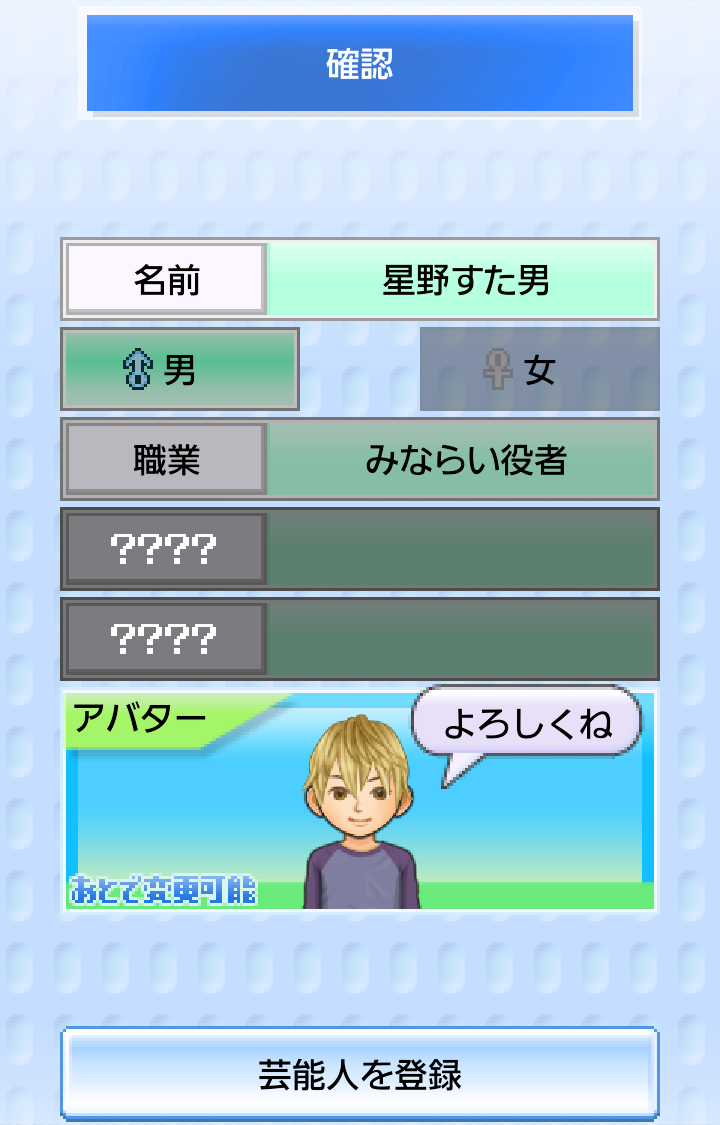The image size is (720, 1125).
Task: Tap the アバター label banner
Action: point(125,716)
